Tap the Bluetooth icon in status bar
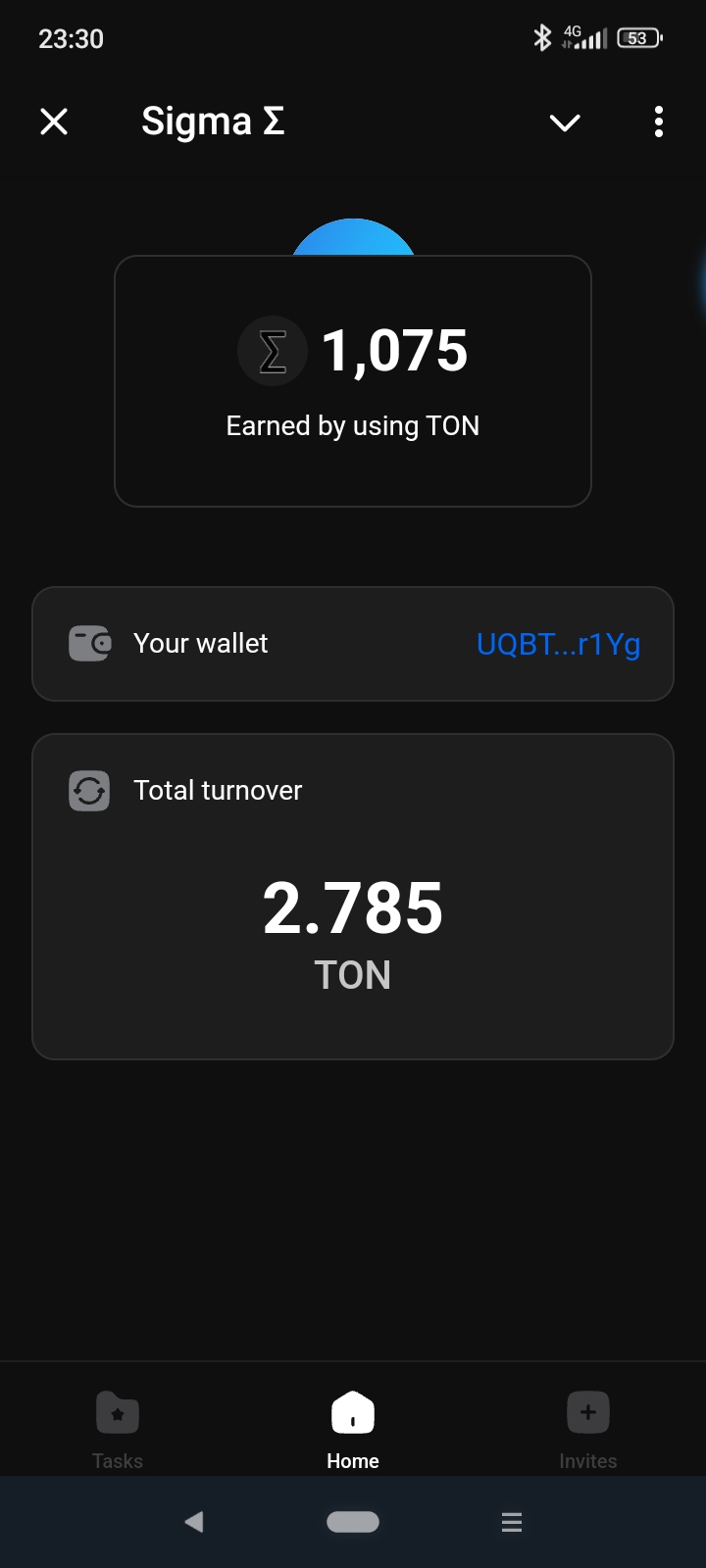706x1568 pixels. (x=542, y=37)
